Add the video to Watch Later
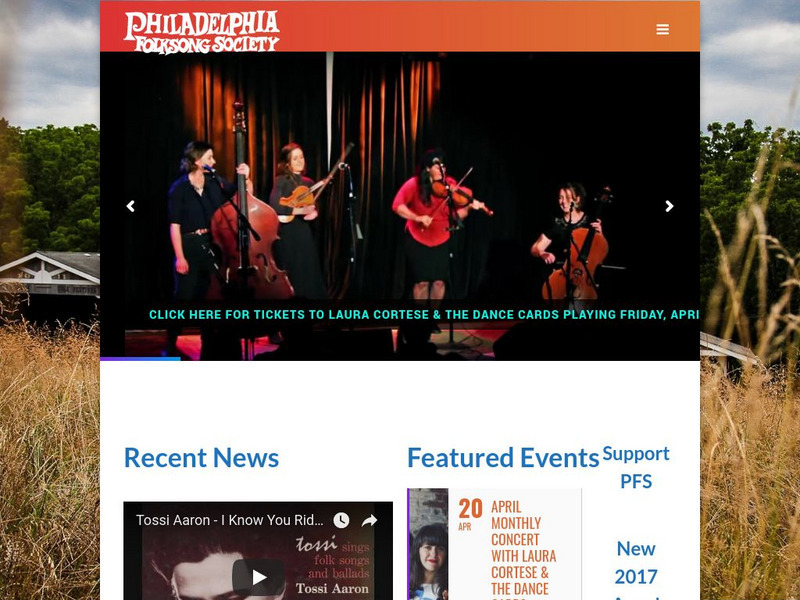 (341, 520)
